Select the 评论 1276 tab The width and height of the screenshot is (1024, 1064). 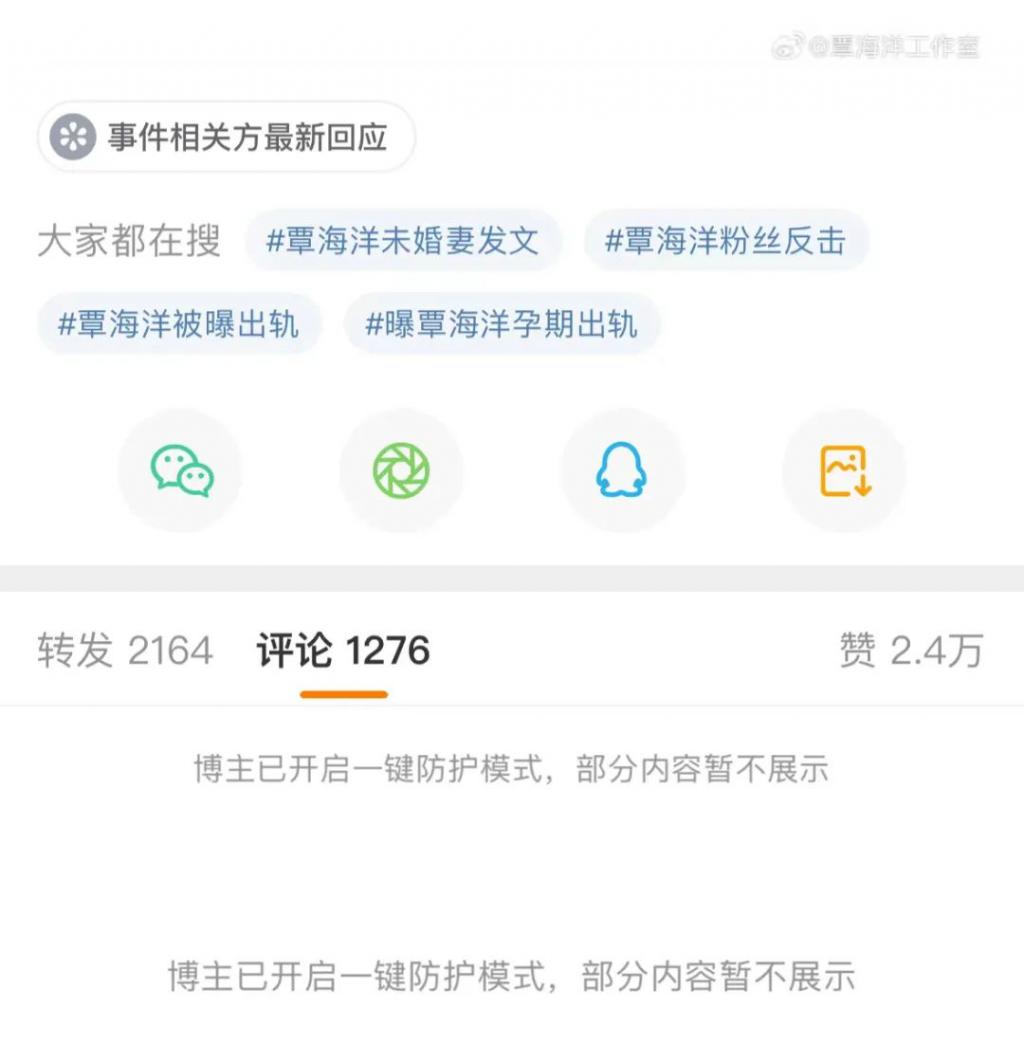coord(343,651)
